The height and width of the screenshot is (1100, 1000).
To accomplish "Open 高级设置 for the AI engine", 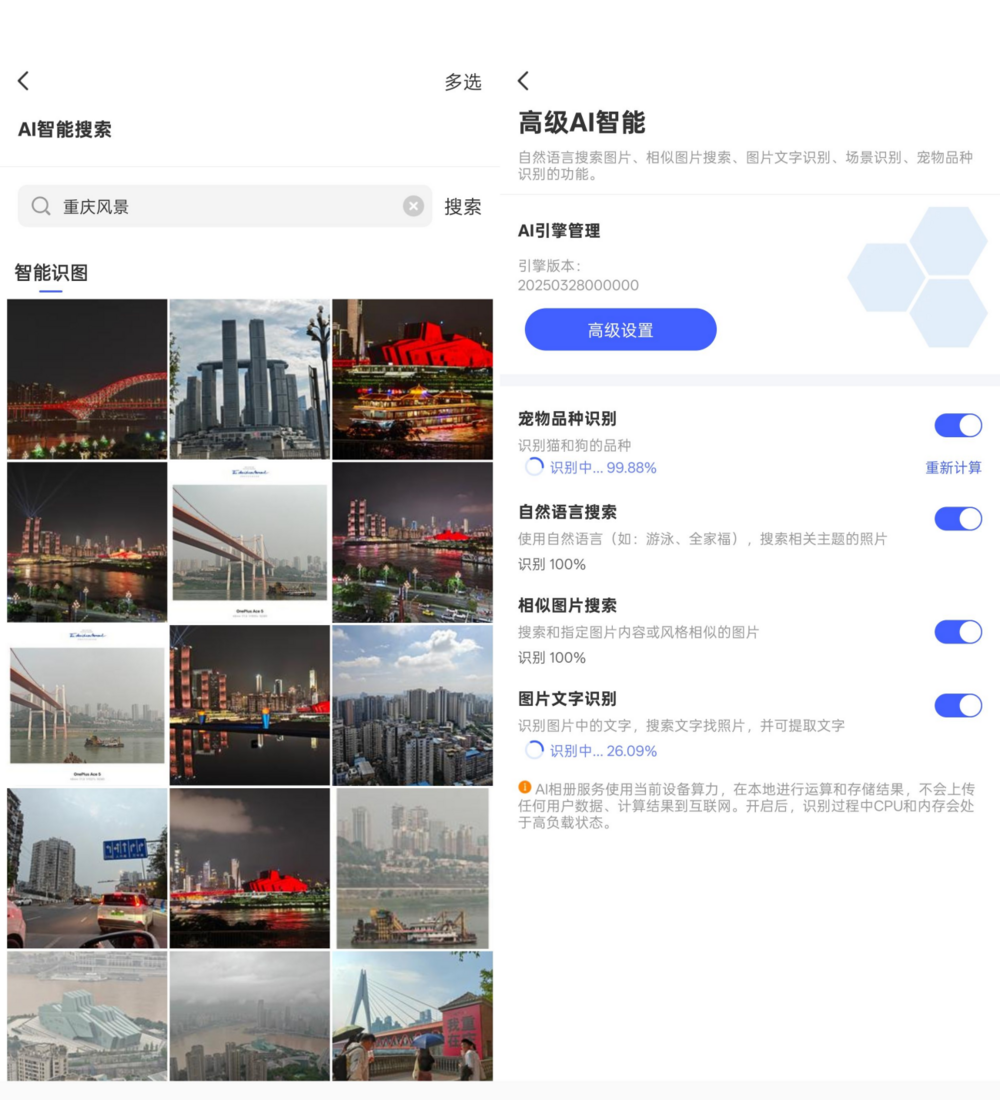I will (620, 330).
